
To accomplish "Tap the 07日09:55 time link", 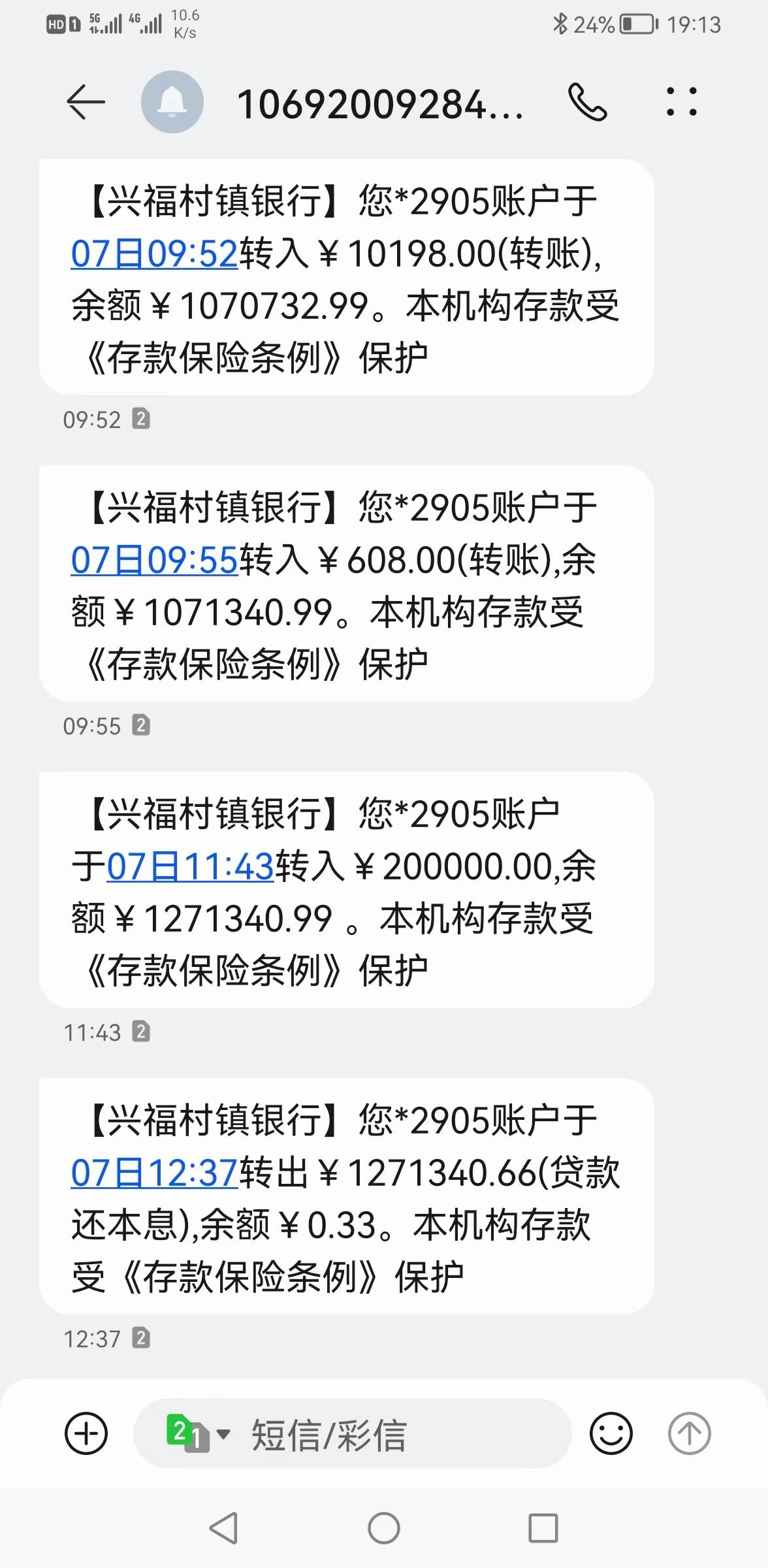I will pyautogui.click(x=154, y=561).
